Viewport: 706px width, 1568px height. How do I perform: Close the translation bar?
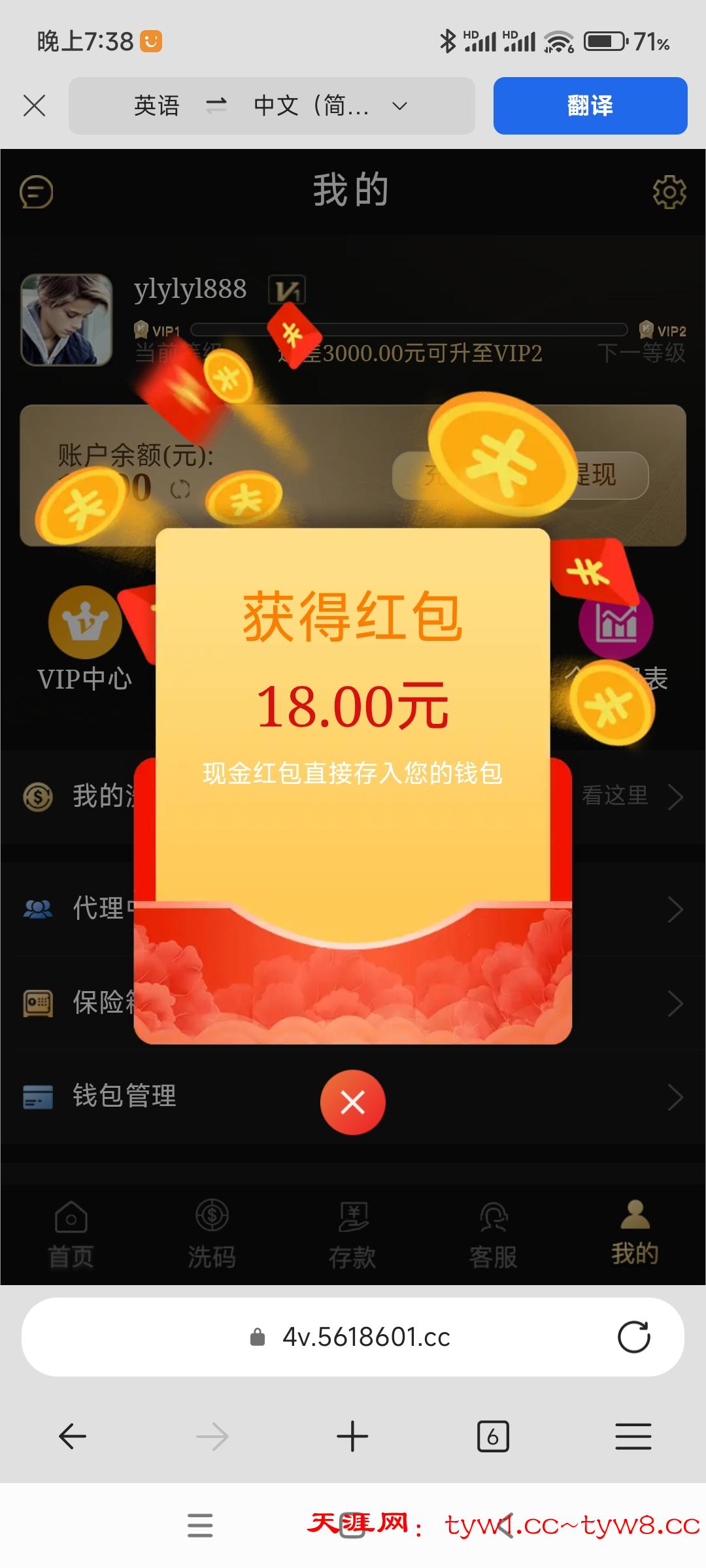pos(34,105)
